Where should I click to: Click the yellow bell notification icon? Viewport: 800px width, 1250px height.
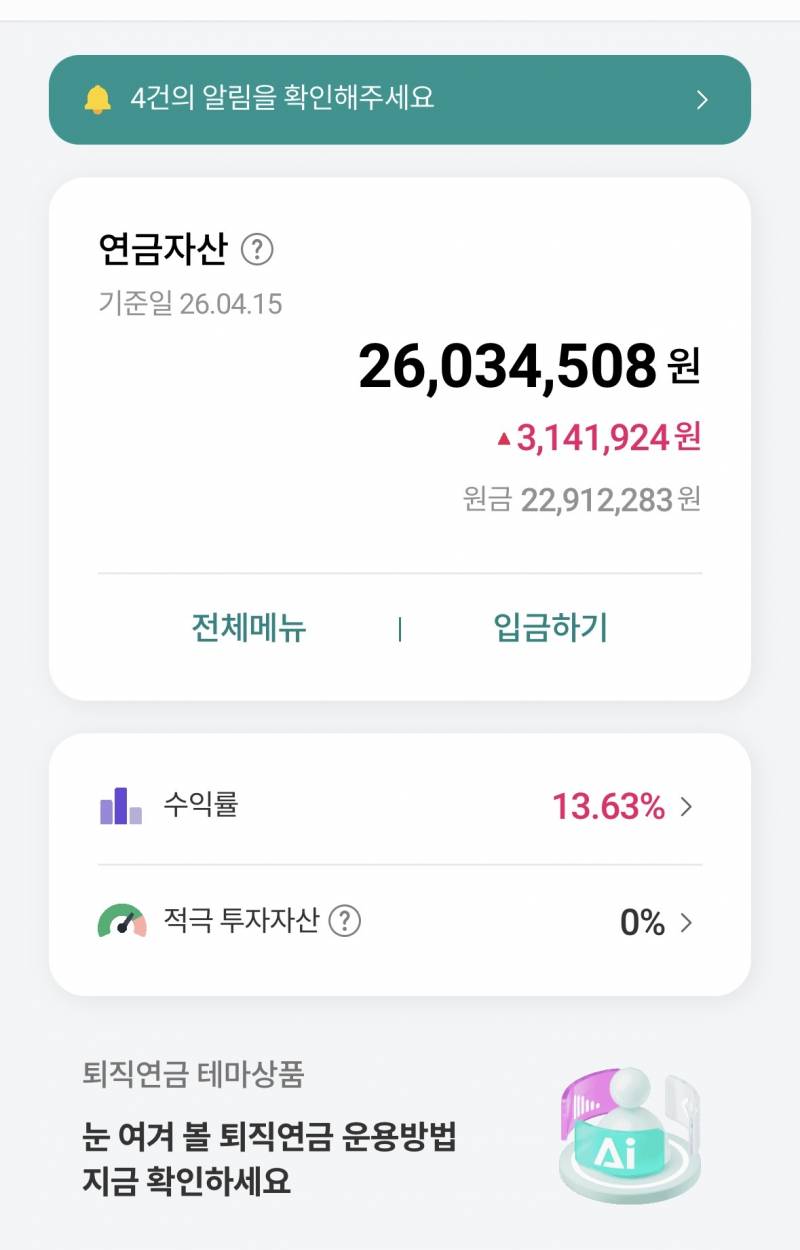(97, 100)
